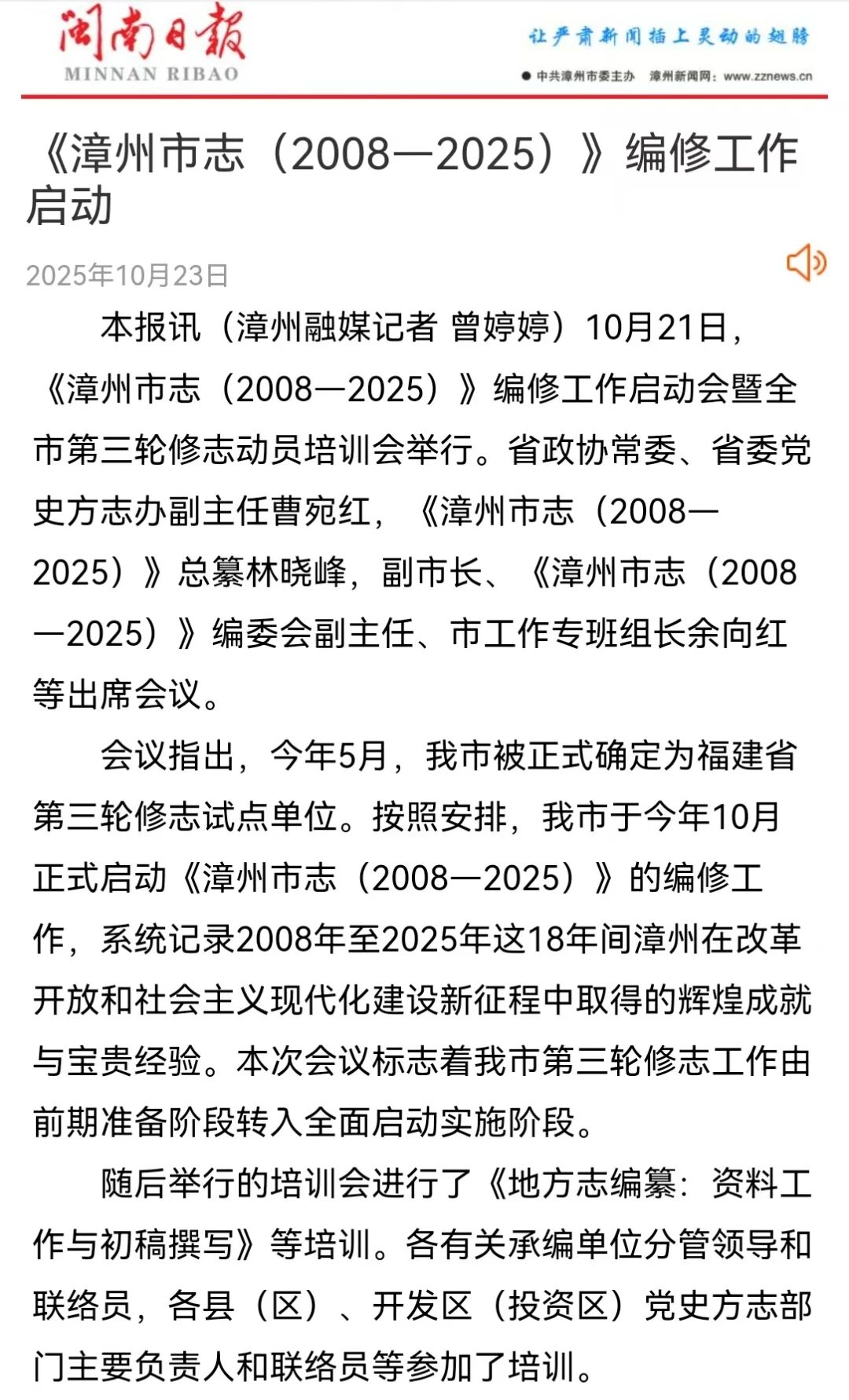Screen dimensions: 849x1400
Task: Play the article's audio with the speaker icon
Action: point(806,263)
